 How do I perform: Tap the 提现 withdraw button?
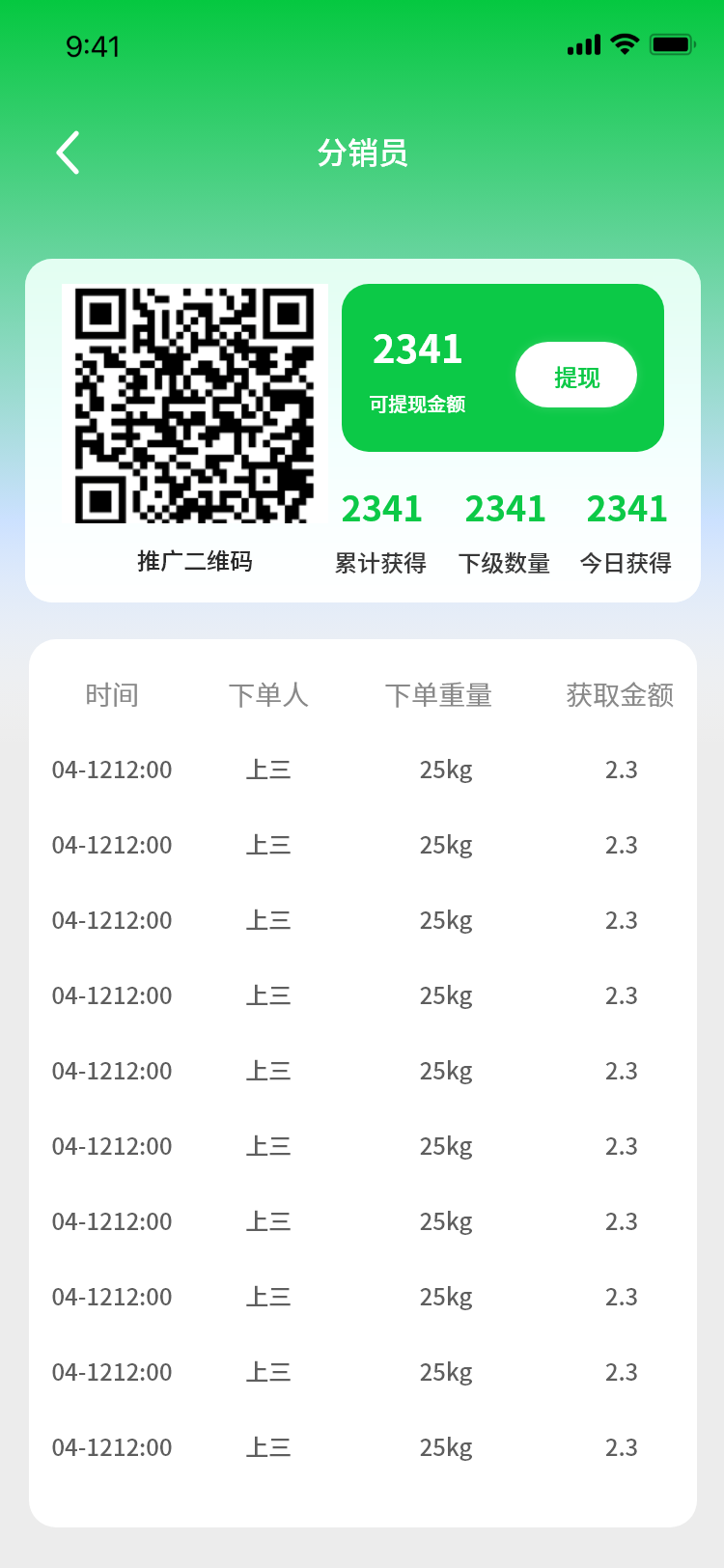(576, 376)
